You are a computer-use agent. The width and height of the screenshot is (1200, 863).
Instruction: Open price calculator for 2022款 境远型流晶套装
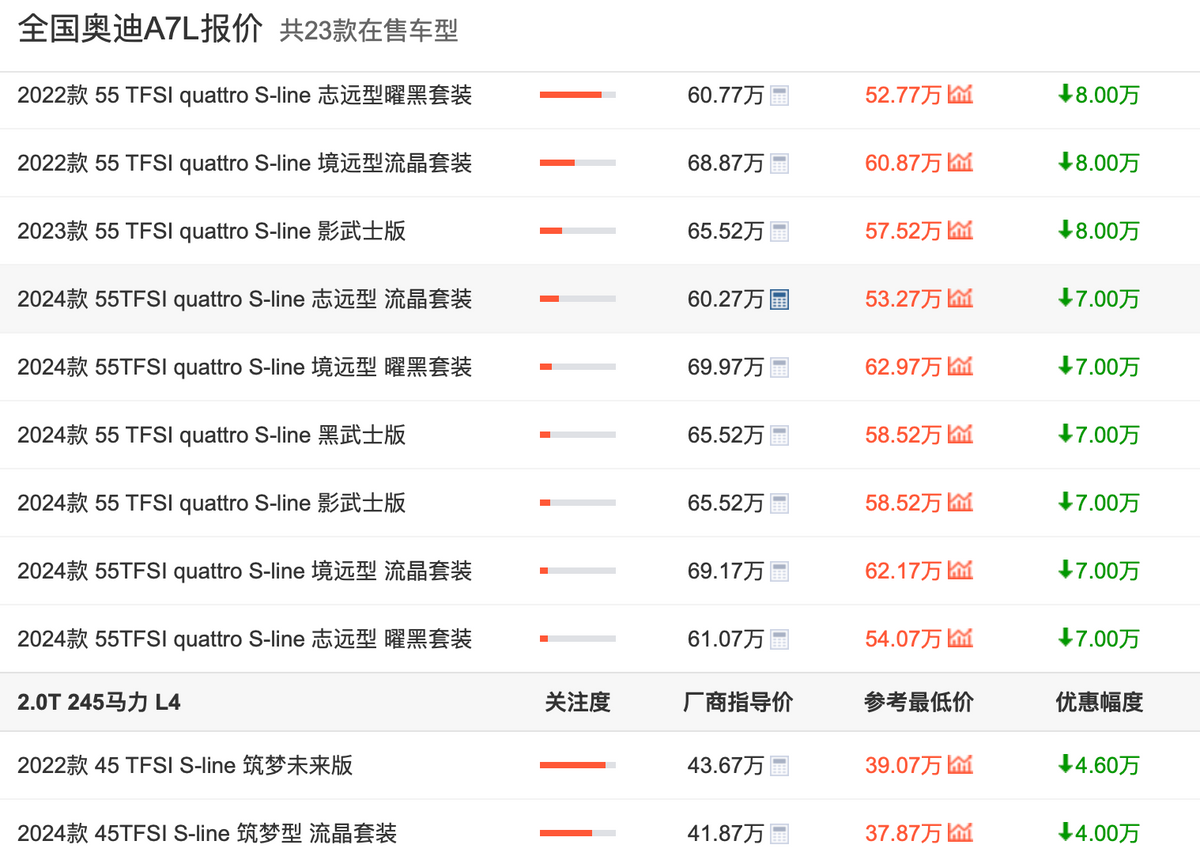click(780, 164)
